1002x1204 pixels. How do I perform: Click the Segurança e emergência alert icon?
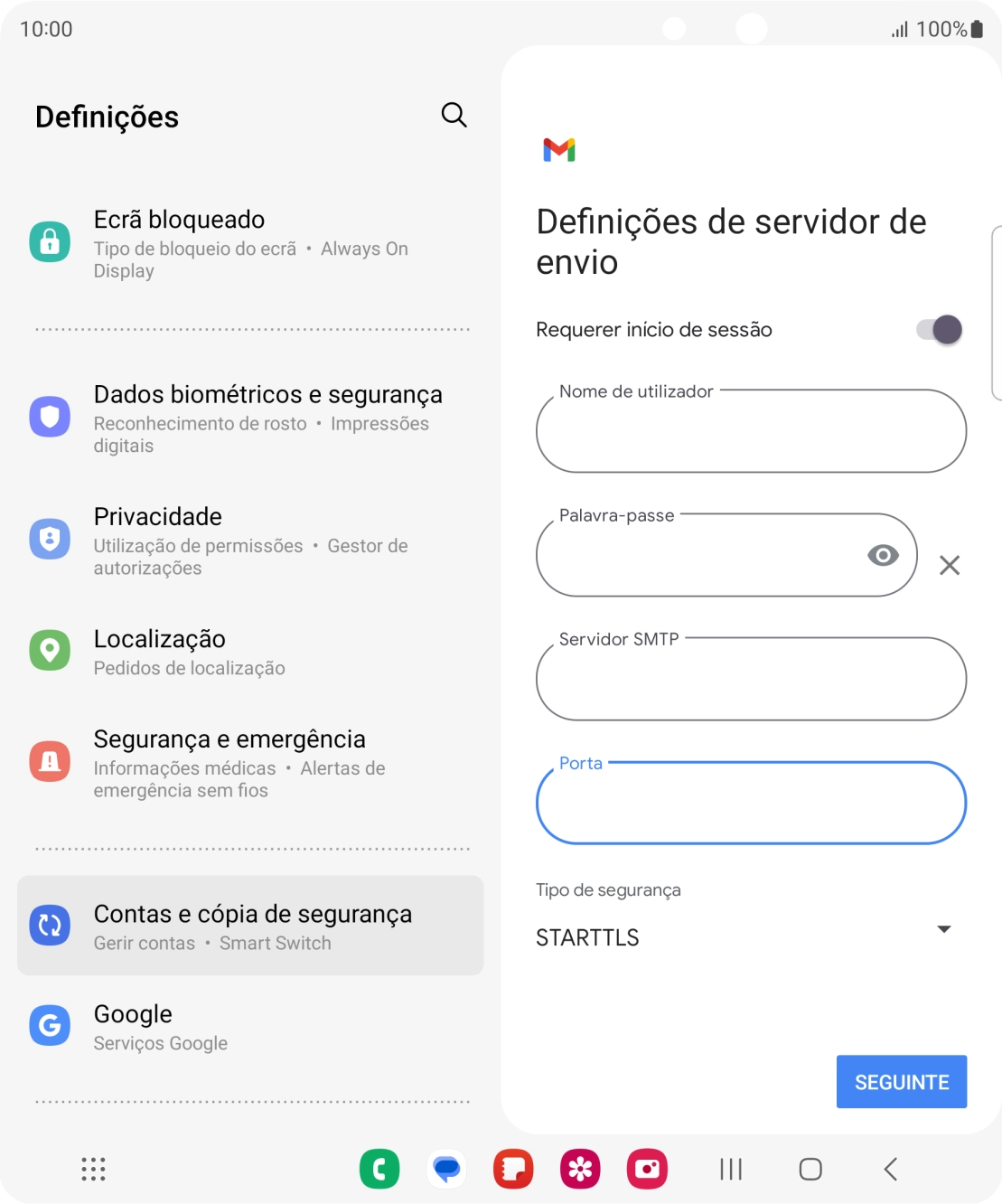point(50,761)
